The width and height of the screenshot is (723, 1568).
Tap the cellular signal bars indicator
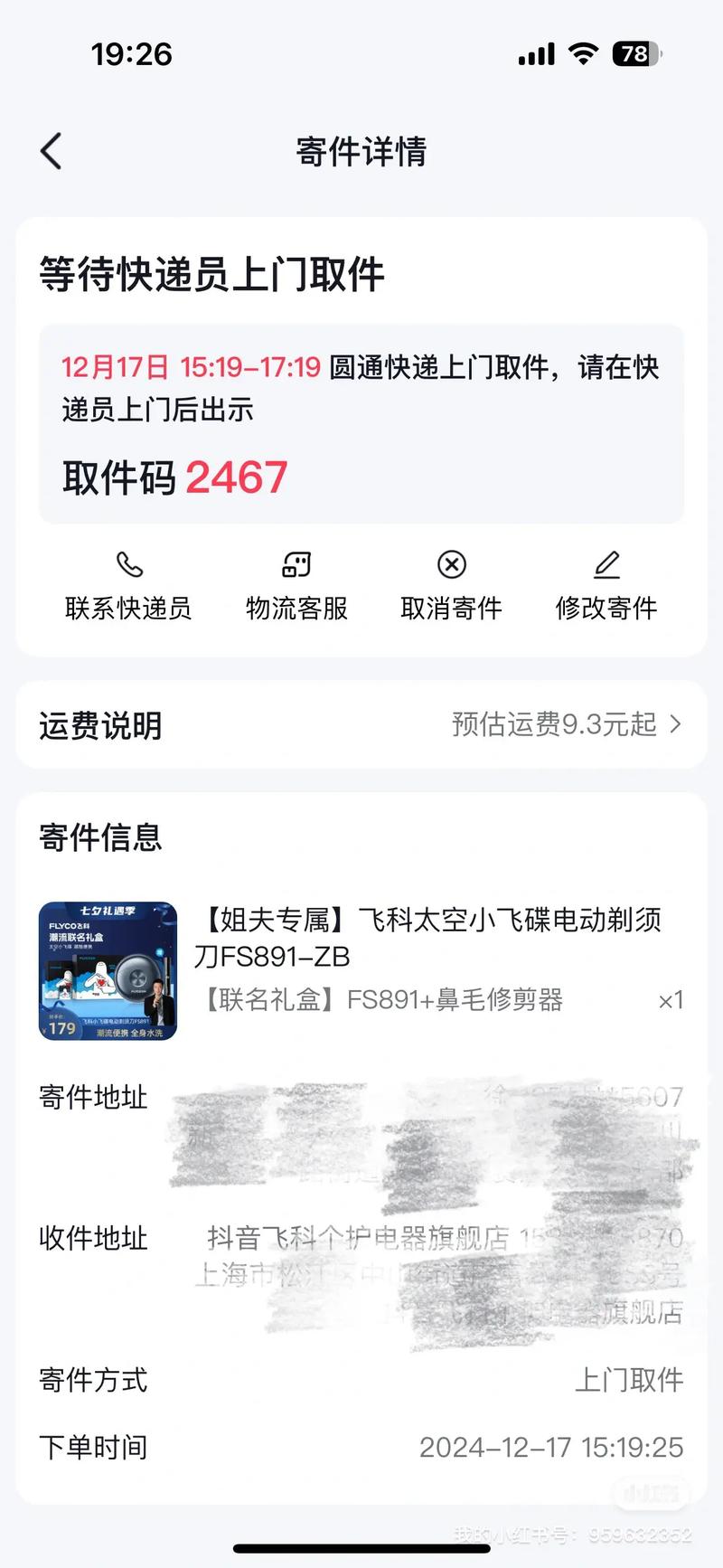point(533,54)
